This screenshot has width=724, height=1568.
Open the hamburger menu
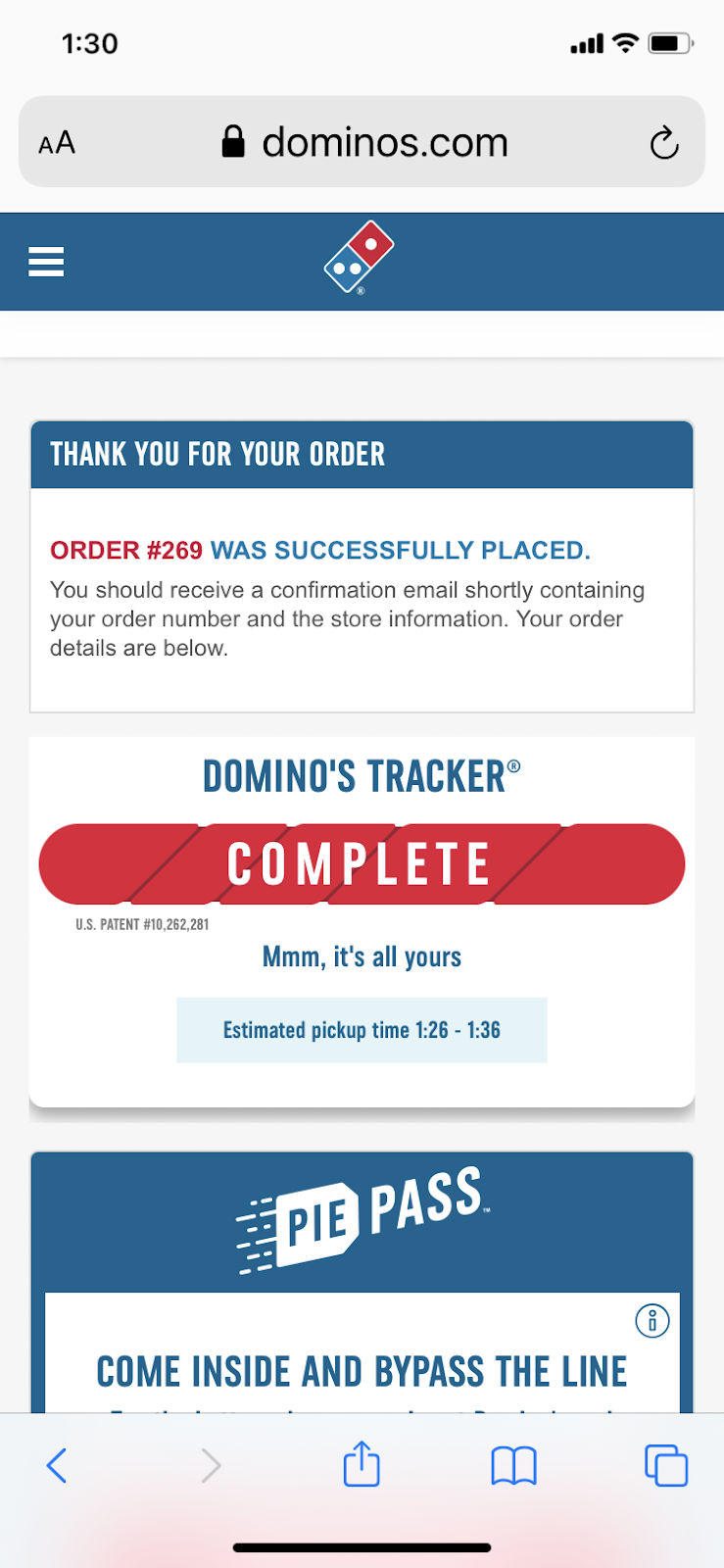[46, 262]
